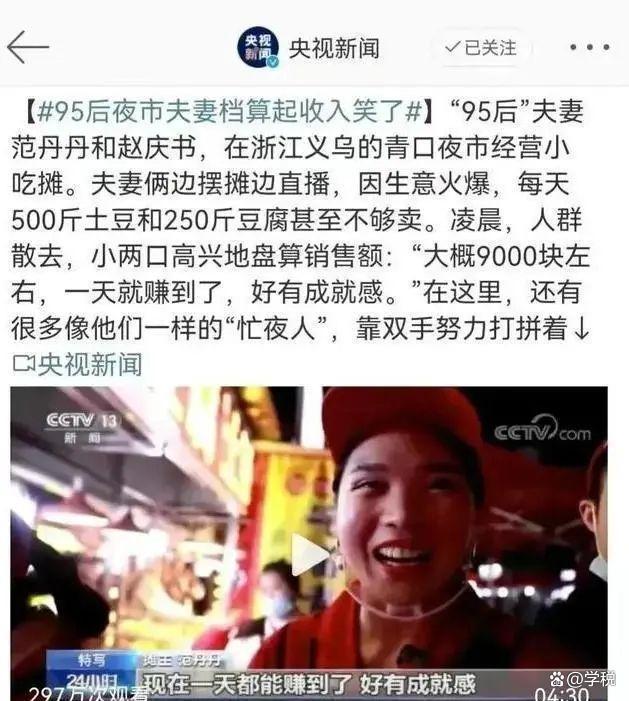The image size is (629, 701).
Task: Go back using the arrow icon
Action: tap(28, 47)
